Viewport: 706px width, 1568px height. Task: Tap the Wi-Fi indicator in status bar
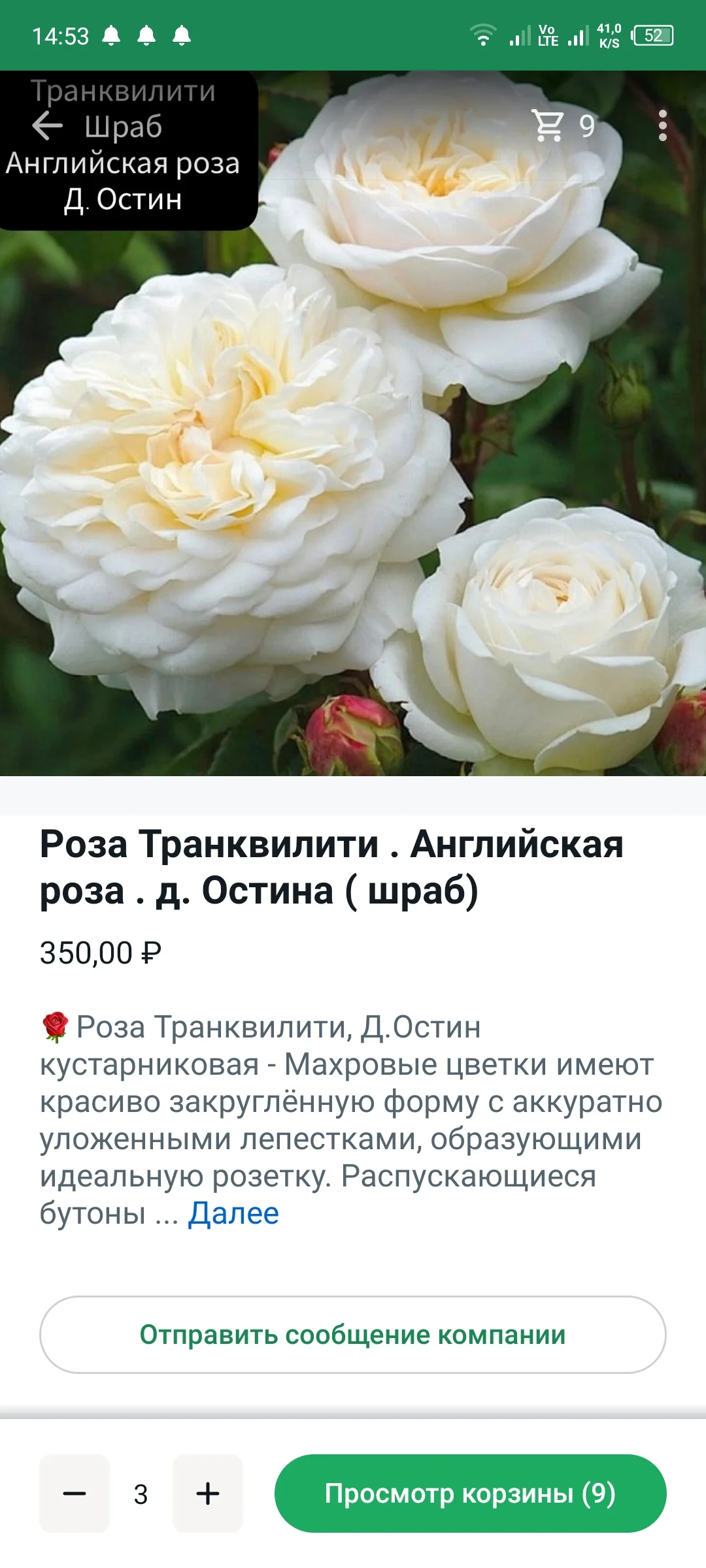tap(484, 36)
